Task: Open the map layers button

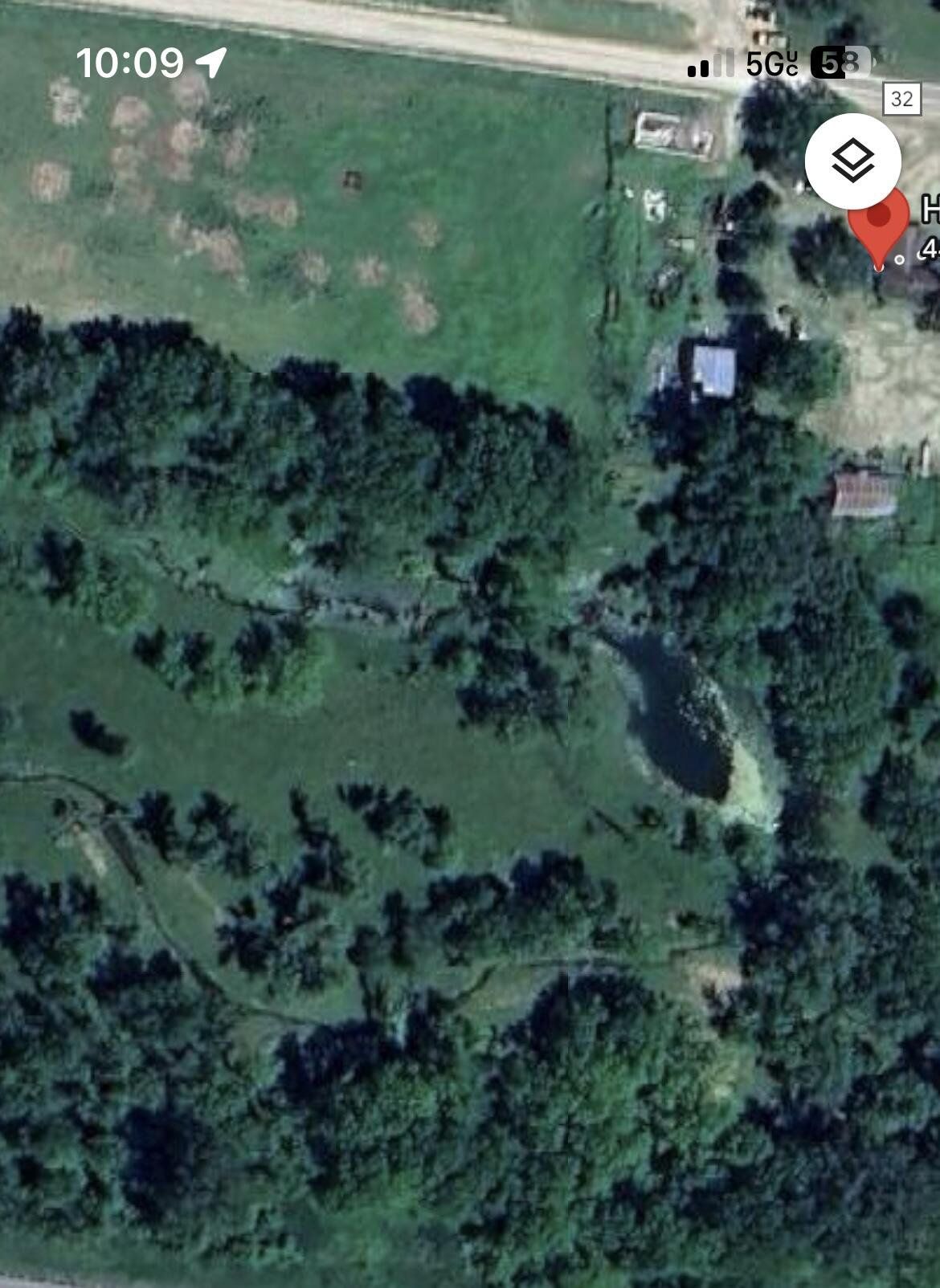Action: [852, 161]
